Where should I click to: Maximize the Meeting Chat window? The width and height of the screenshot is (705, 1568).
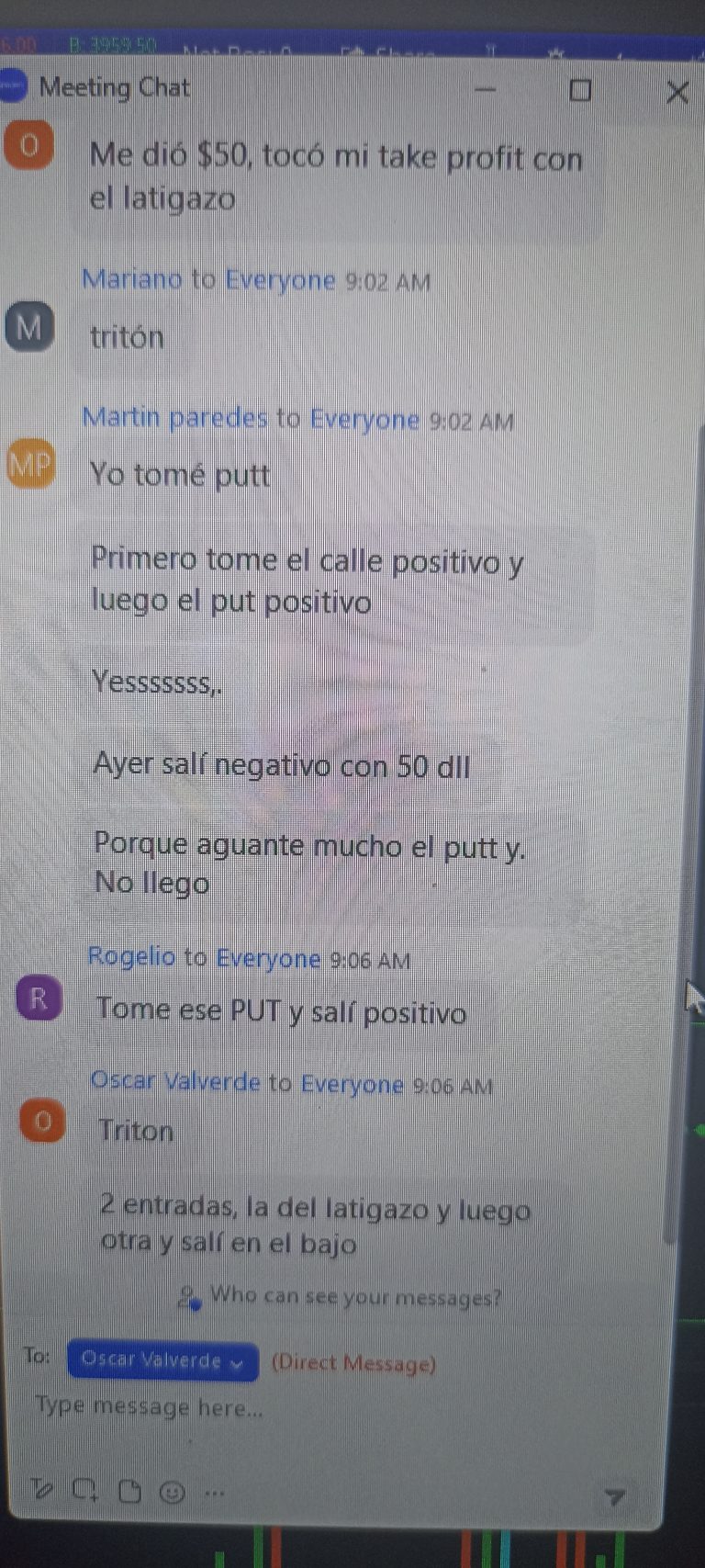(x=580, y=90)
